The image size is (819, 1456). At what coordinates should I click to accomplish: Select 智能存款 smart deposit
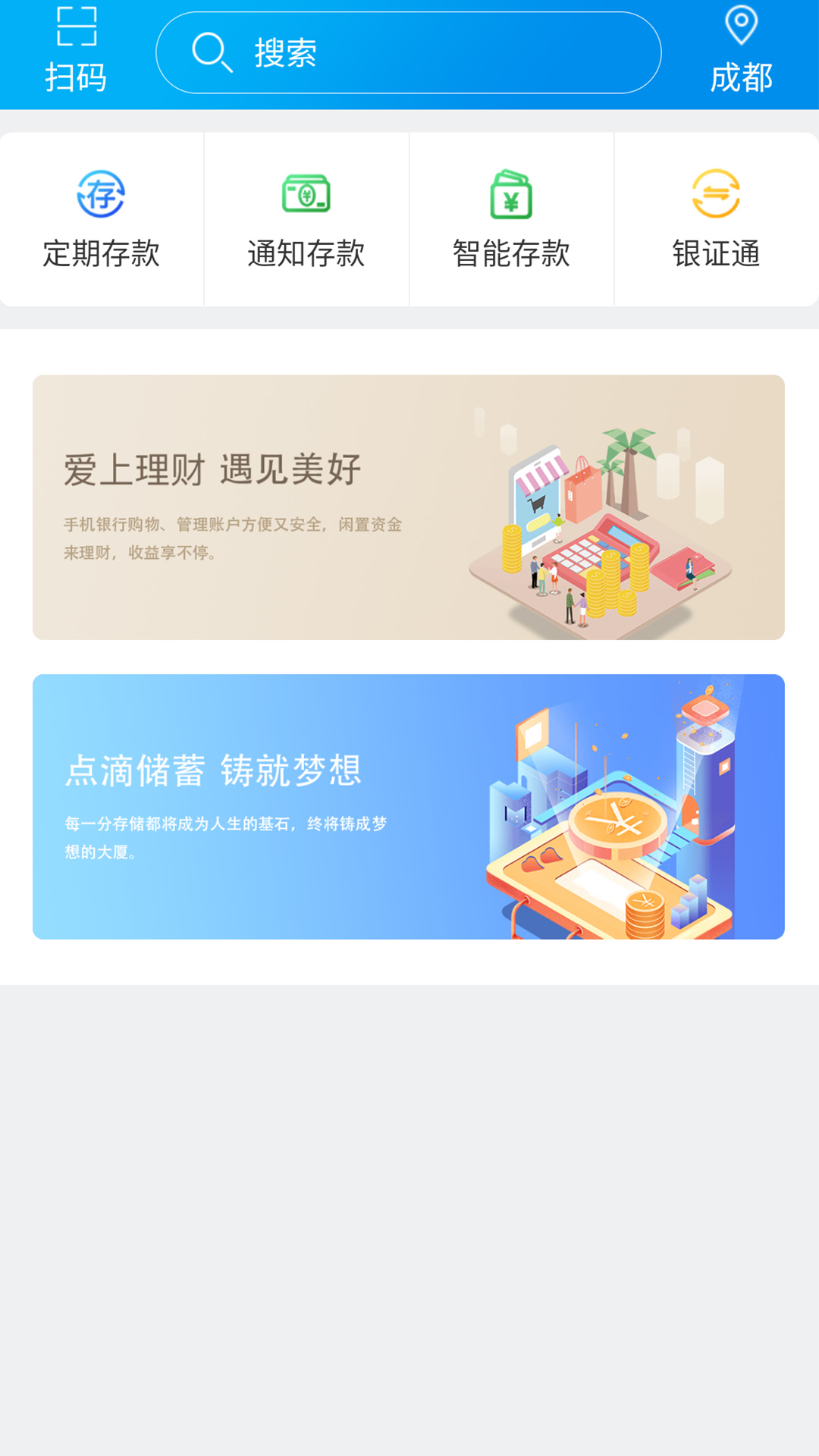coord(511,220)
